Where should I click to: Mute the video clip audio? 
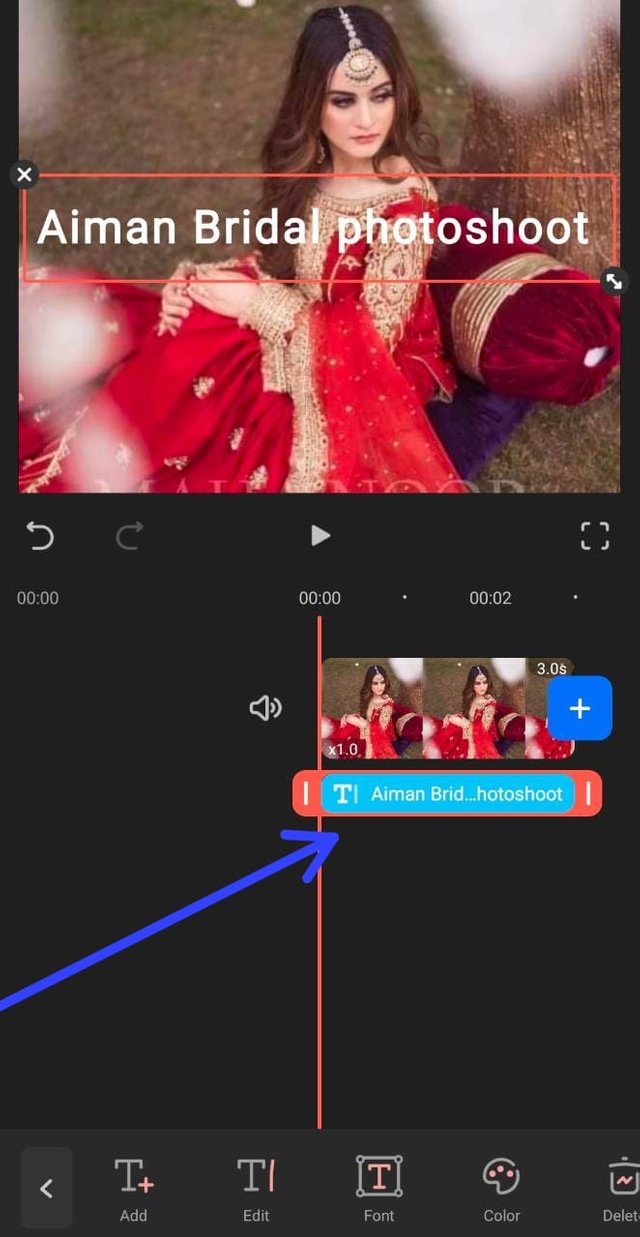(265, 709)
